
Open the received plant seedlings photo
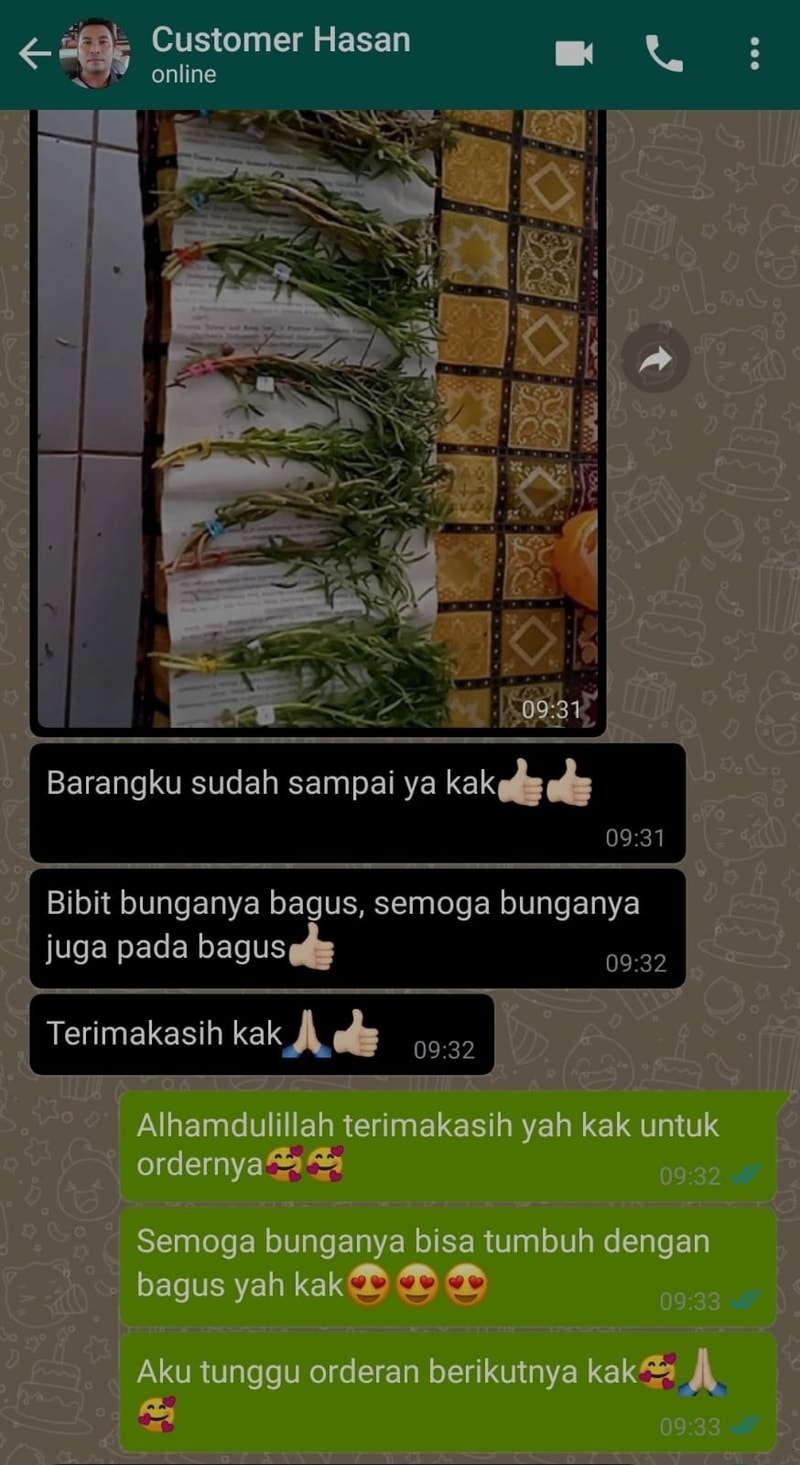[318, 420]
